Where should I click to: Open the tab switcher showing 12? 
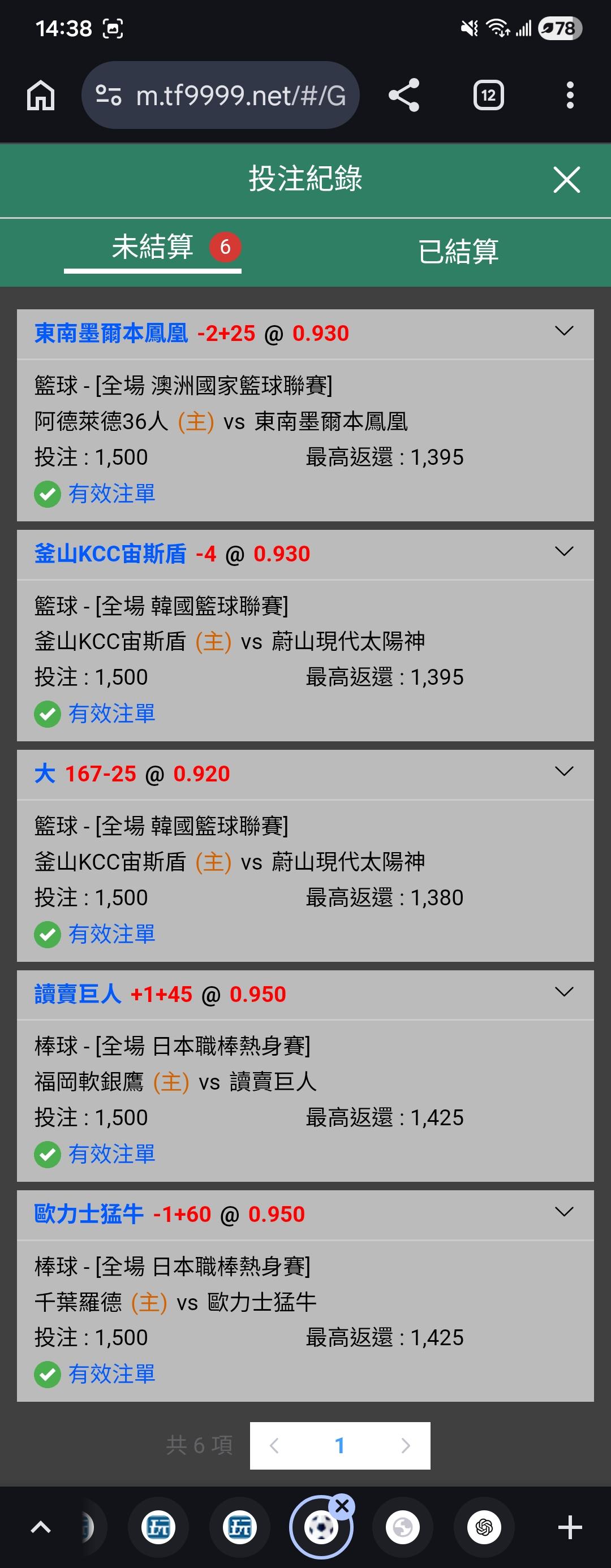(489, 95)
